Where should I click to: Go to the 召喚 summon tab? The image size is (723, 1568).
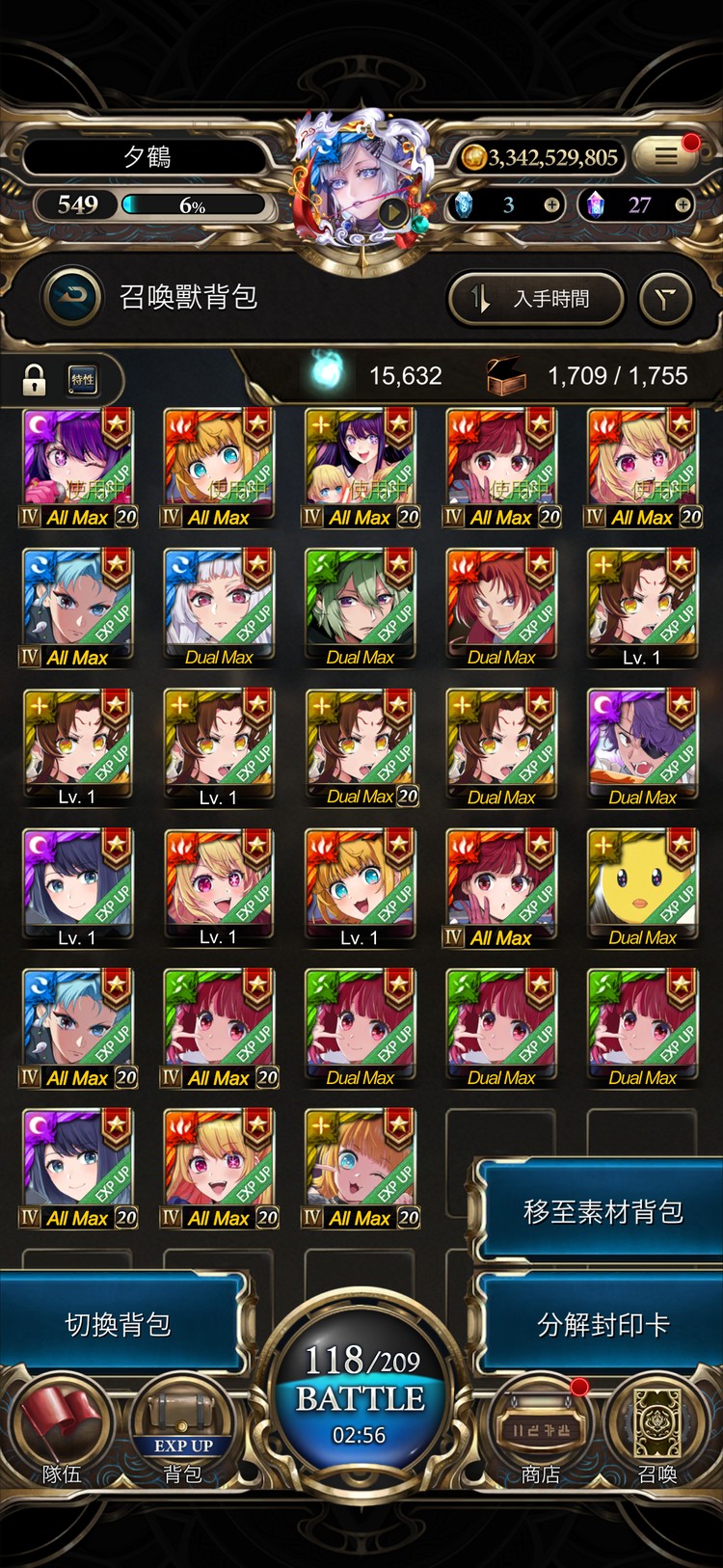(x=657, y=1437)
